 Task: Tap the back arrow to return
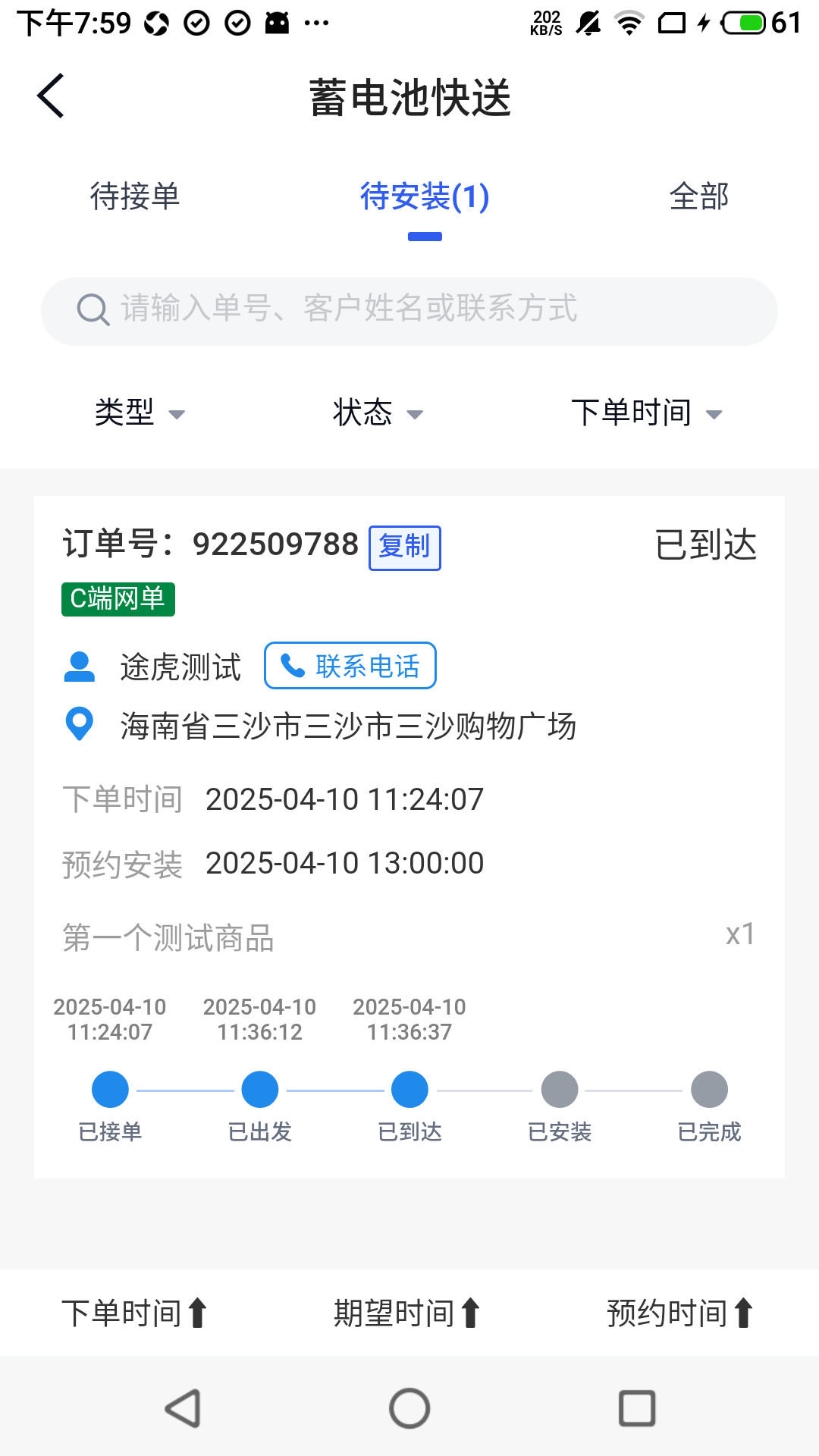coord(50,97)
